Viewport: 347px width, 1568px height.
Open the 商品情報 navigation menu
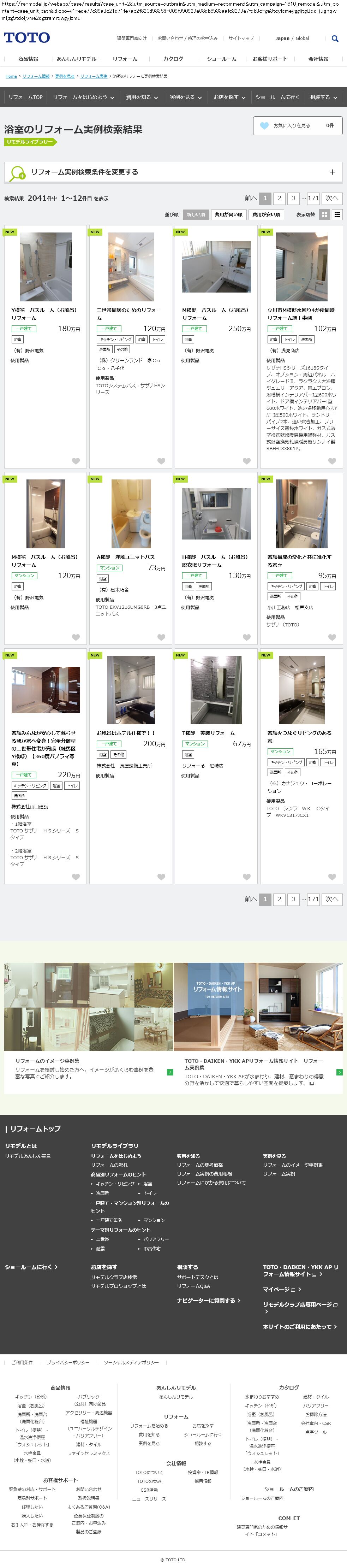click(x=28, y=59)
